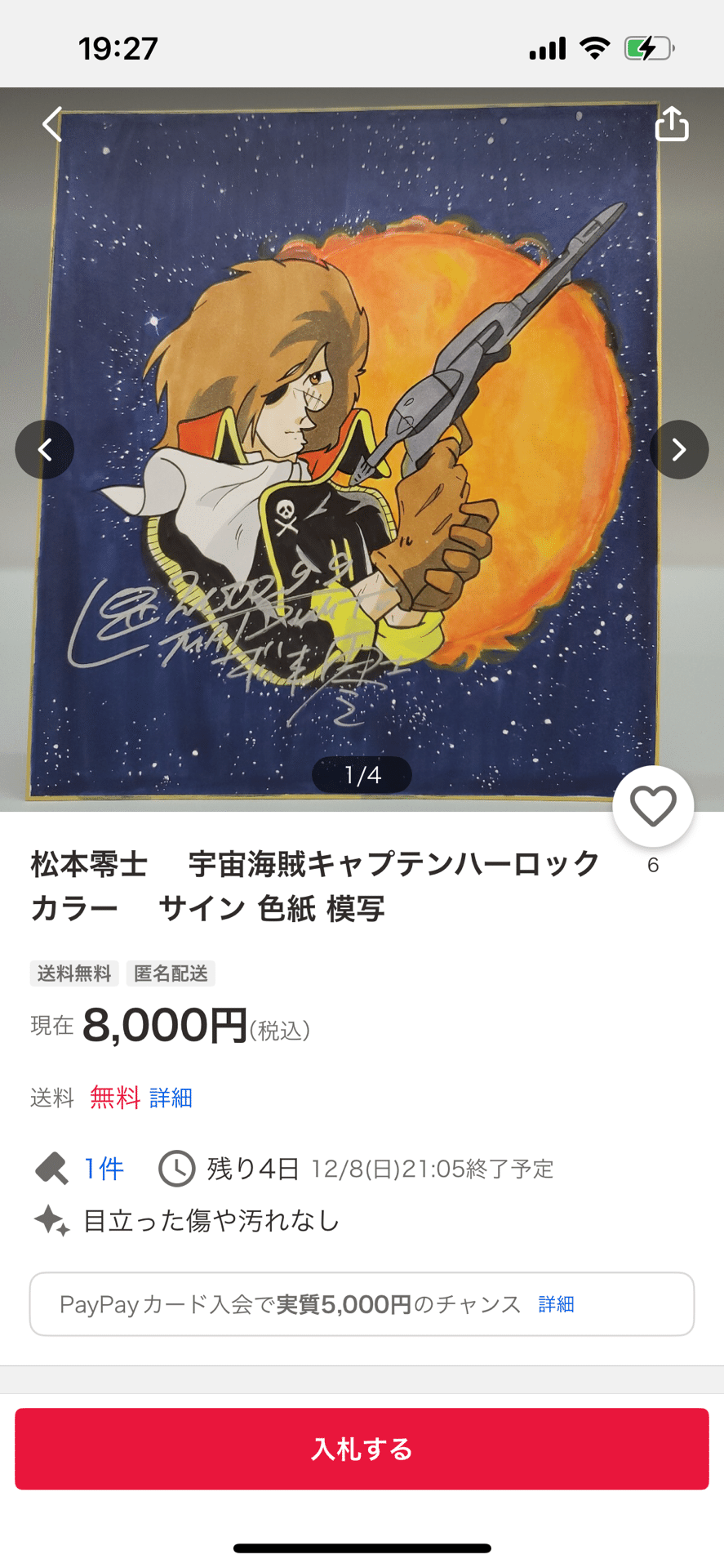The image size is (724, 1568).
Task: Tap the Wi-Fi icon in the status bar
Action: 595,47
